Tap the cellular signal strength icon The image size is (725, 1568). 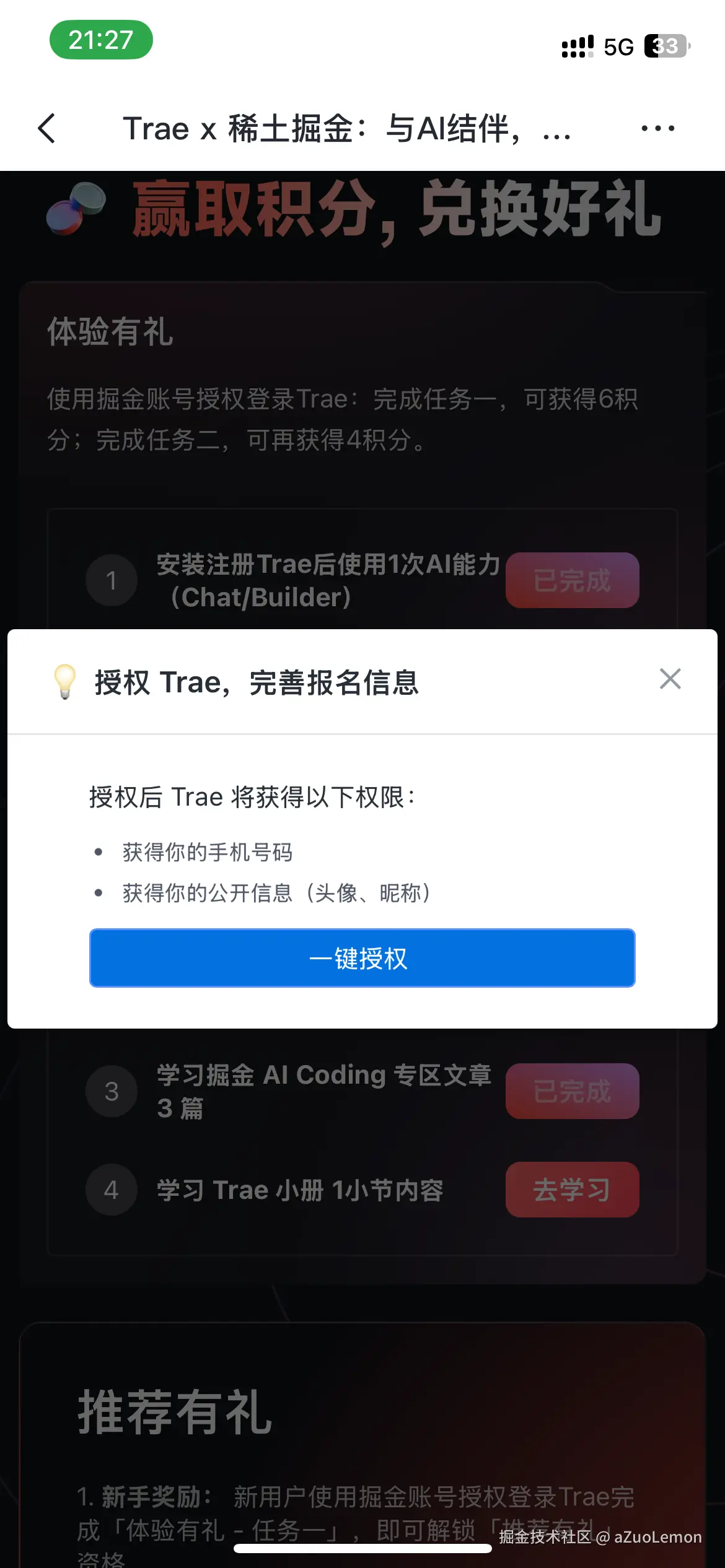coord(576,46)
